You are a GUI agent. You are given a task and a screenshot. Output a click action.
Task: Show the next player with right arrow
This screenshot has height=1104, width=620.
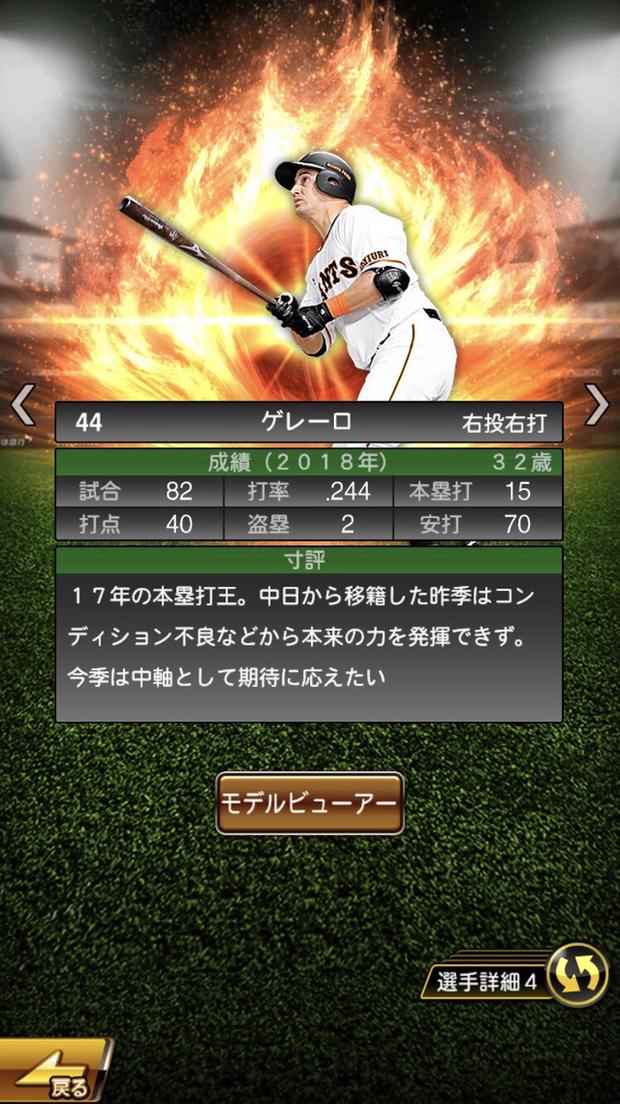[x=597, y=406]
